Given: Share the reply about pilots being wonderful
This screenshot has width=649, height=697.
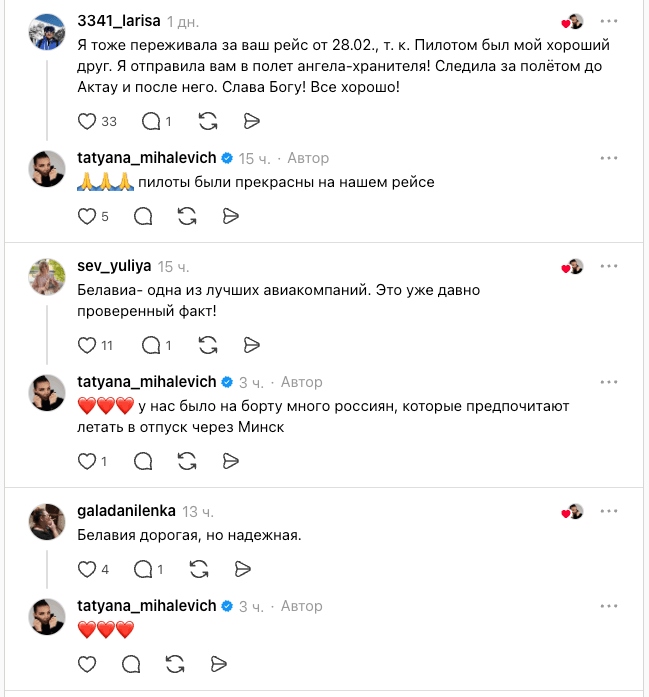Looking at the screenshot, I should tap(230, 215).
